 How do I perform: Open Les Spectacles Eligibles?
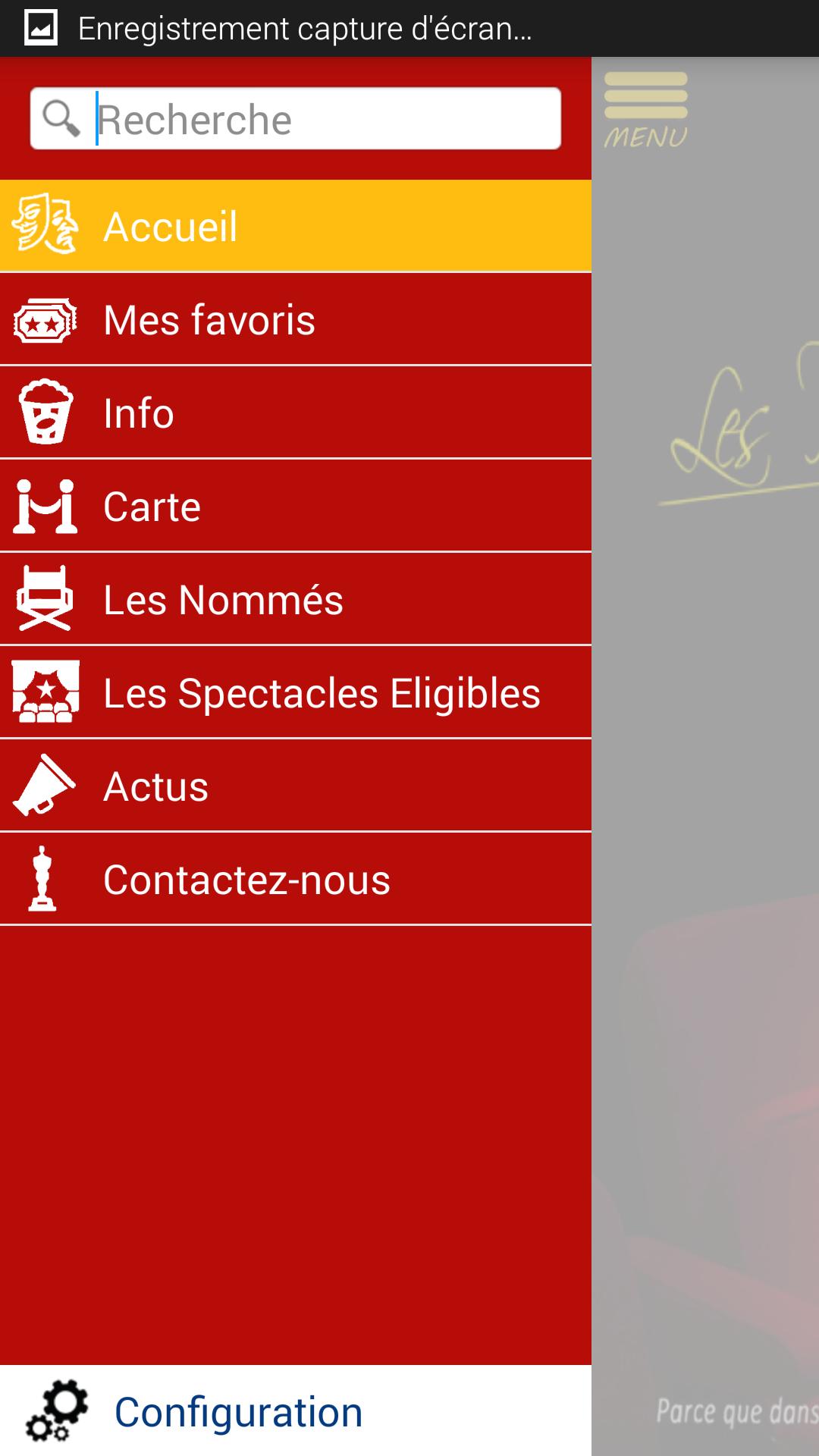295,692
